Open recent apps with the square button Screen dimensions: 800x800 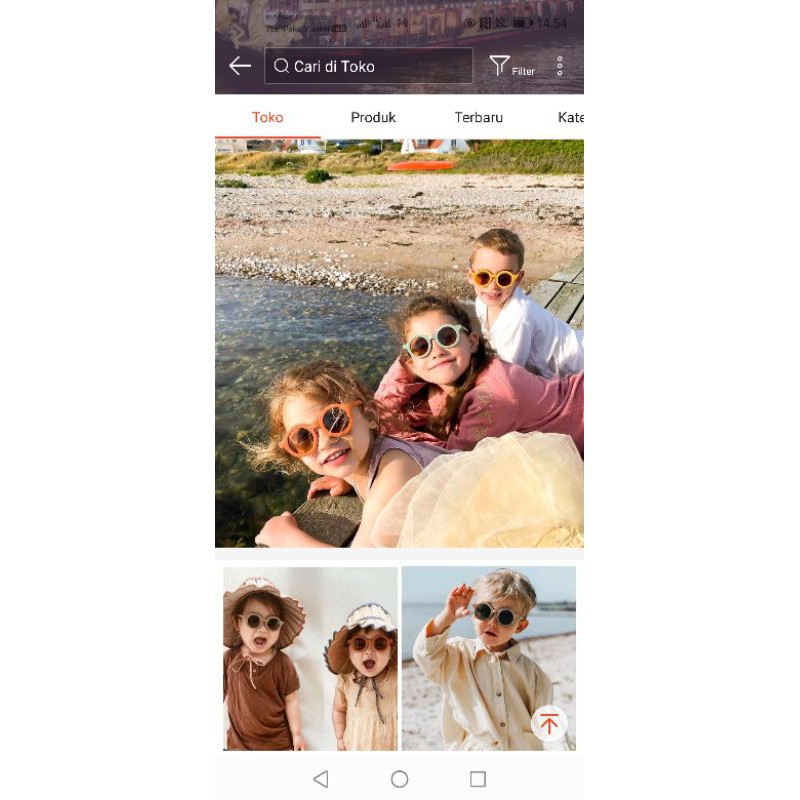click(478, 779)
